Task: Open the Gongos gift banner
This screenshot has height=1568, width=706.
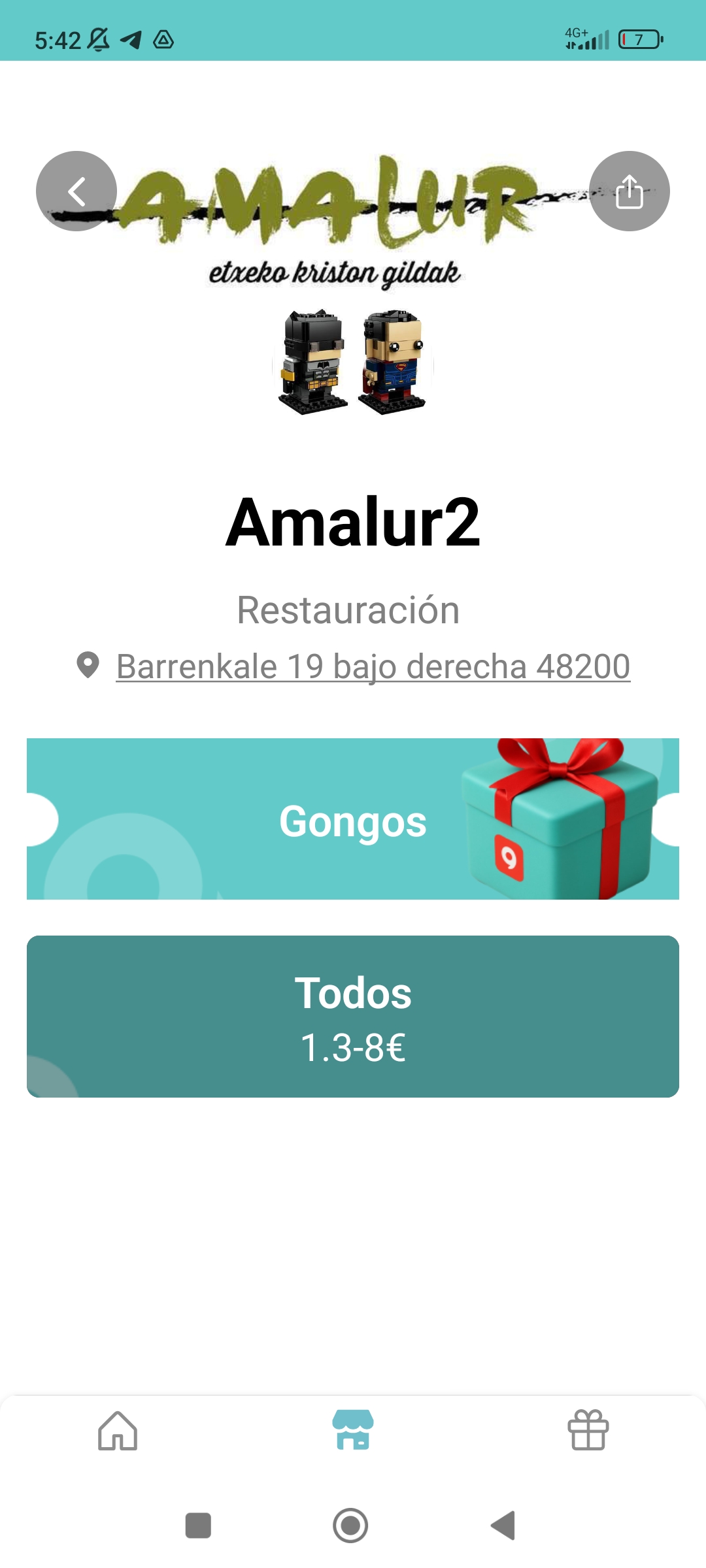Action: pos(353,819)
